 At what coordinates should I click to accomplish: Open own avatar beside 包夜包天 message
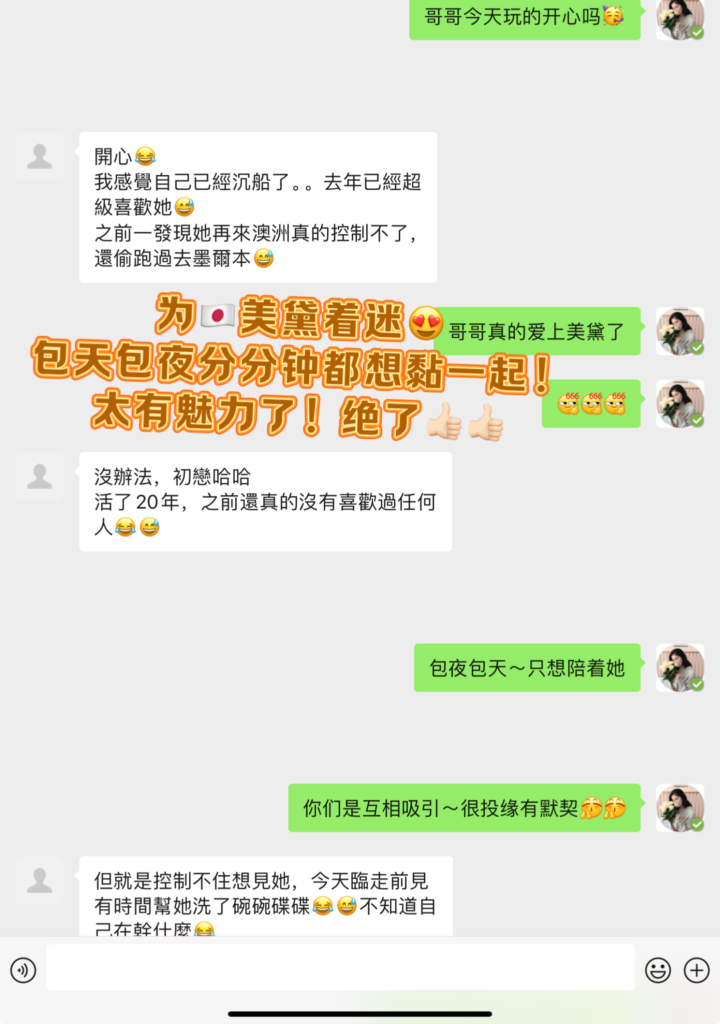(680, 668)
